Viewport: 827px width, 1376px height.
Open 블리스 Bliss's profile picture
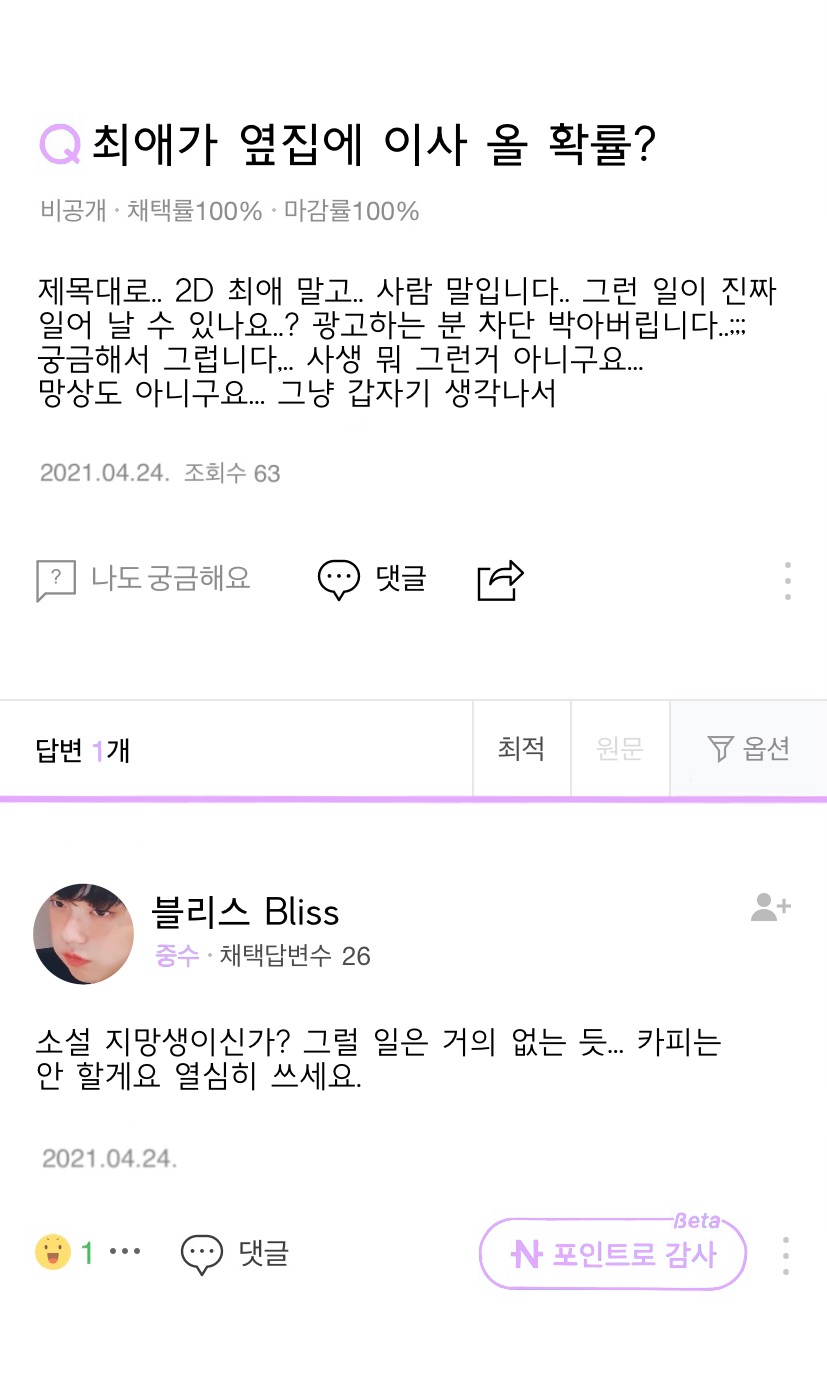84,934
